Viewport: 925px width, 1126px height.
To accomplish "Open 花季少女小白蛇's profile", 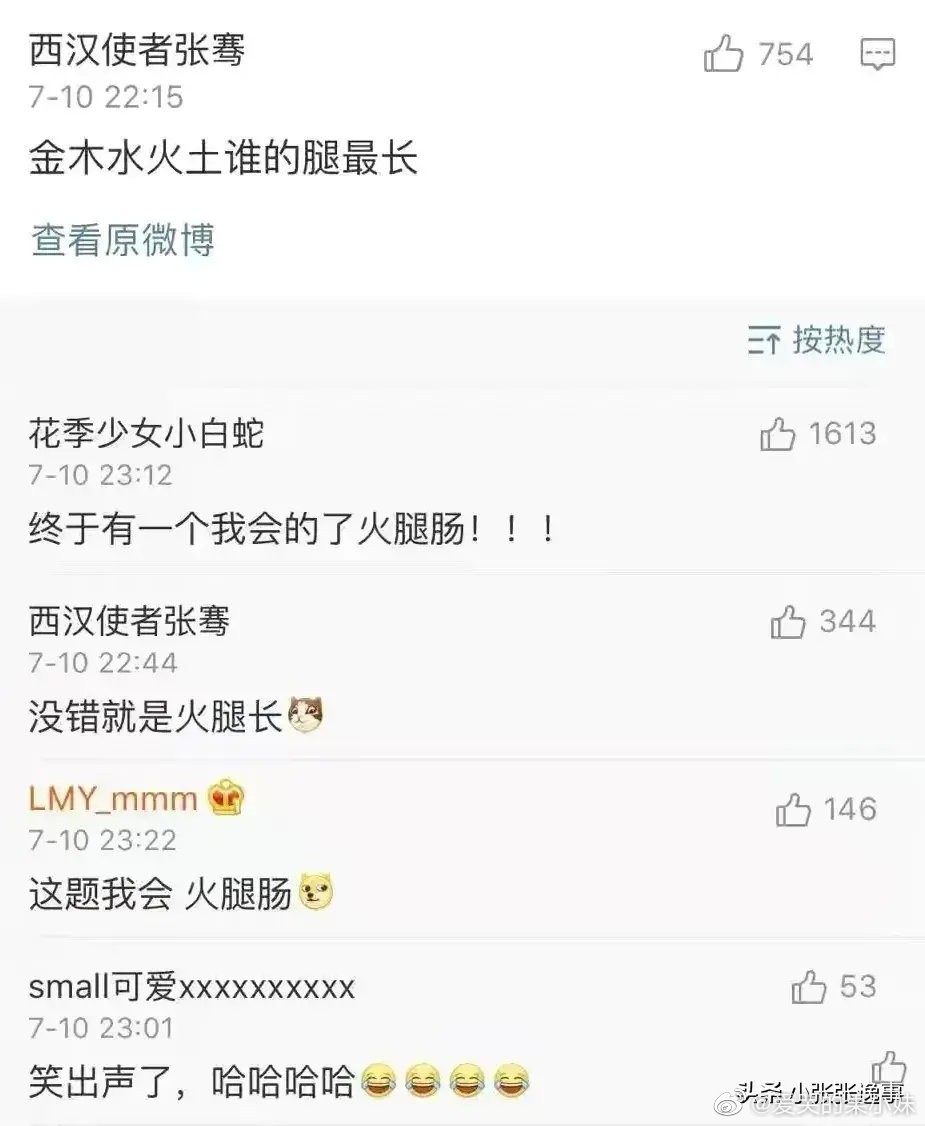I will [x=146, y=434].
